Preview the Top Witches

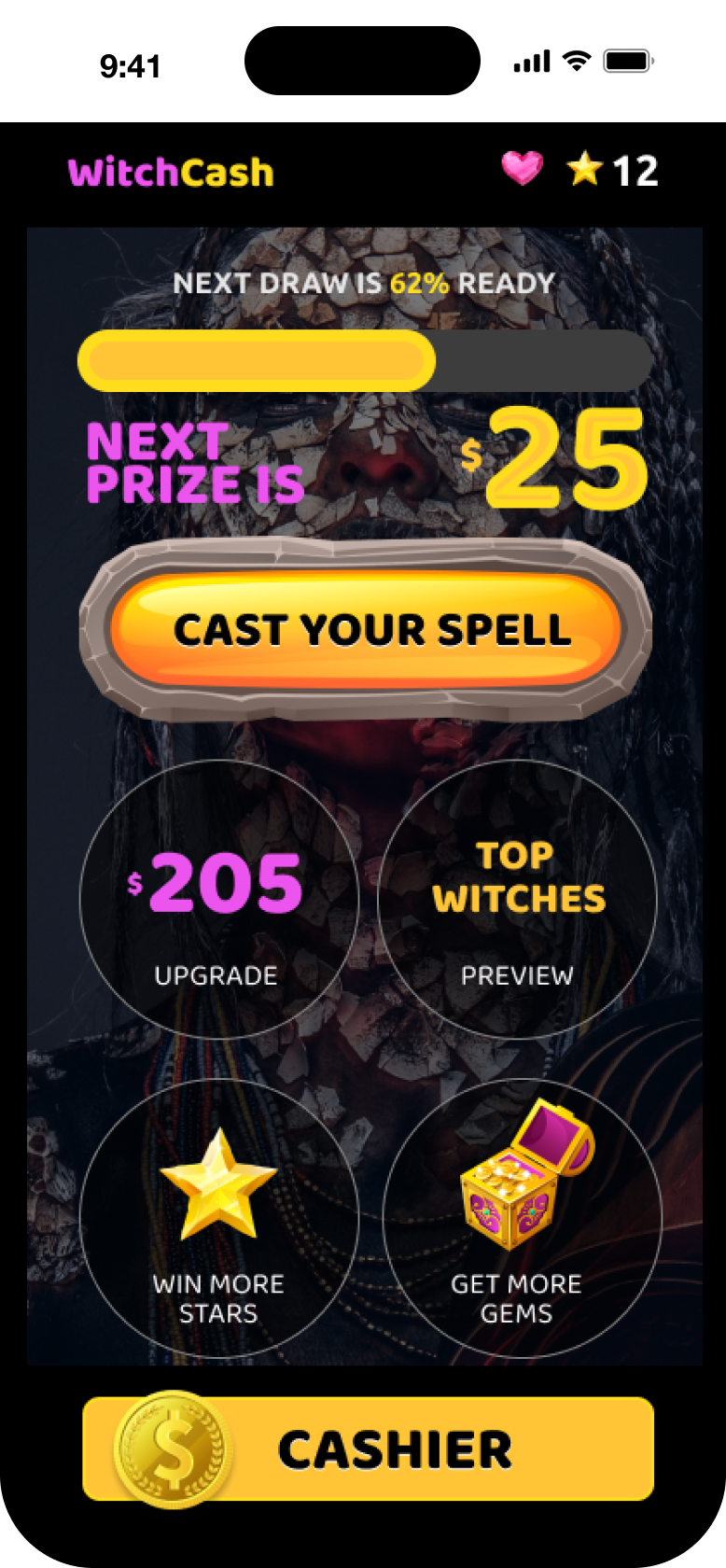tap(517, 899)
